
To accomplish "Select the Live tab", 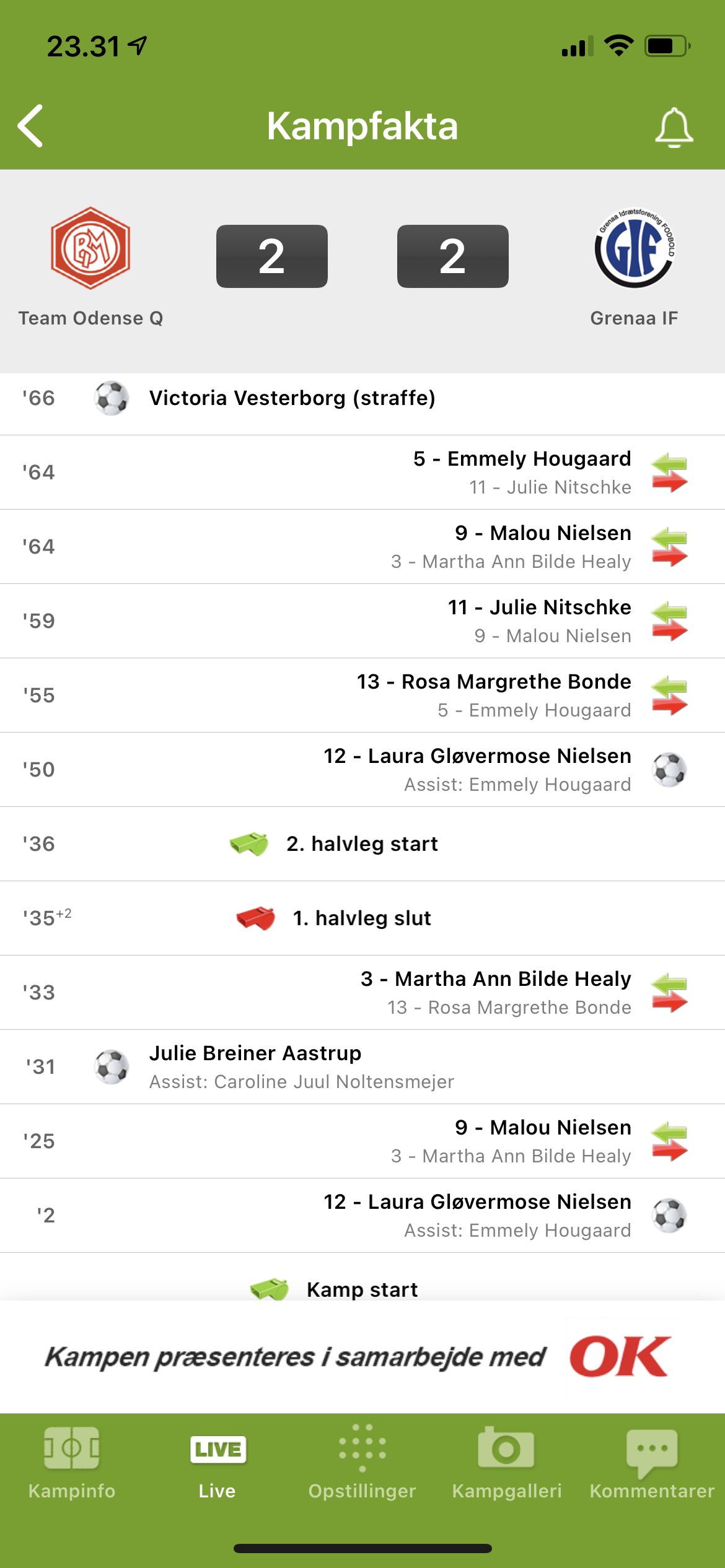I will [x=217, y=1463].
